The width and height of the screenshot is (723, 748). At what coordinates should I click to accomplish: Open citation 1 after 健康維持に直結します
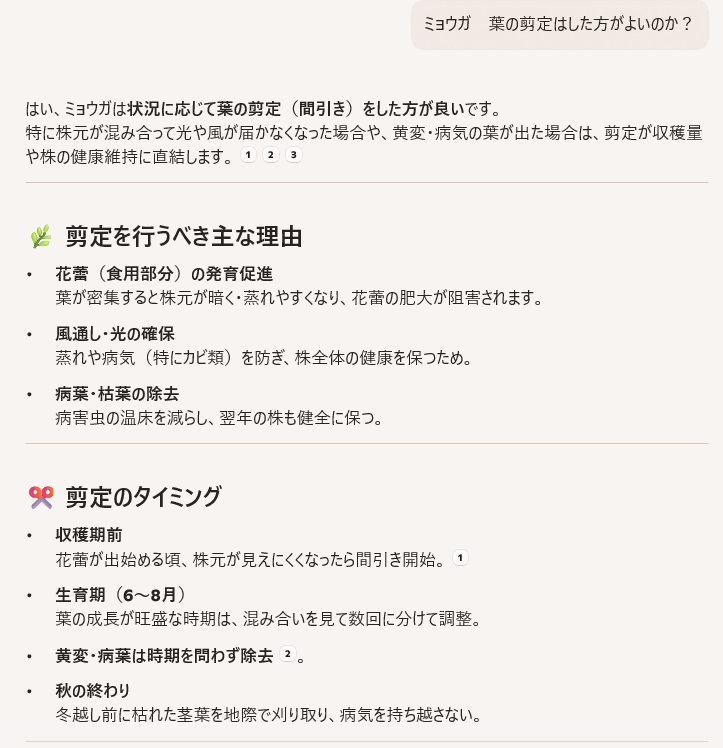click(x=248, y=155)
